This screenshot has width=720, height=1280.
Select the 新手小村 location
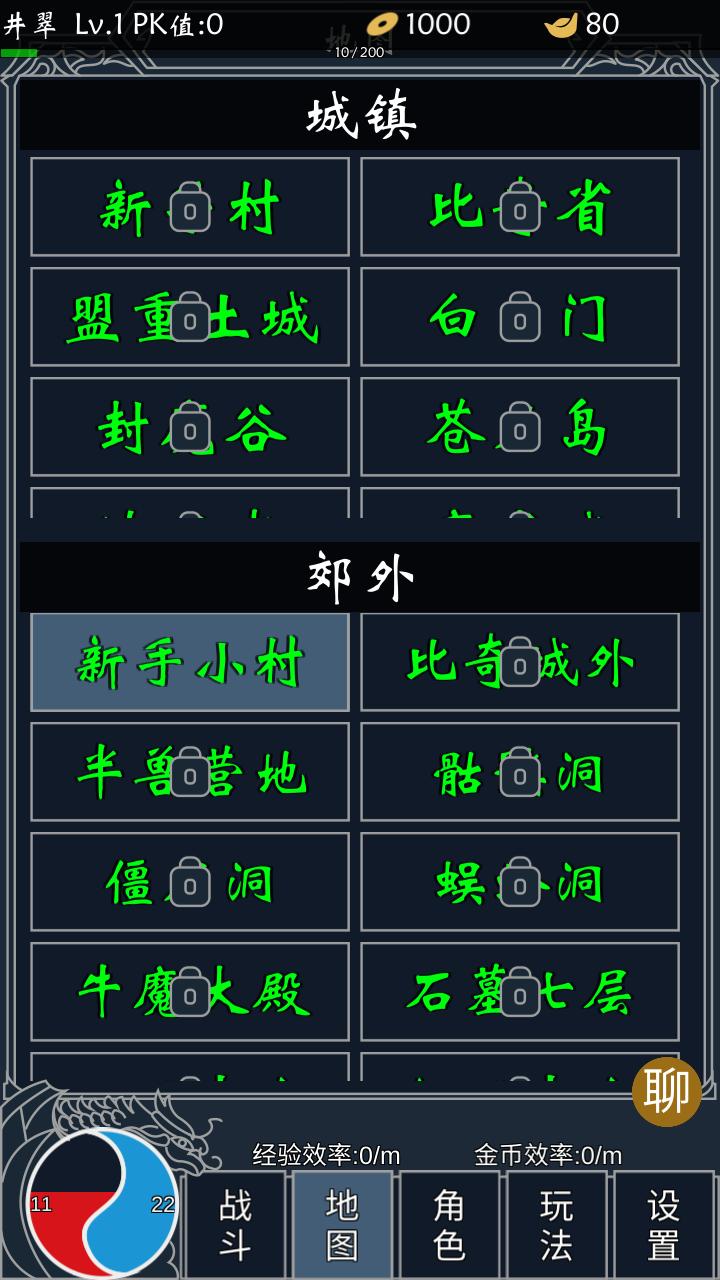tap(189, 660)
